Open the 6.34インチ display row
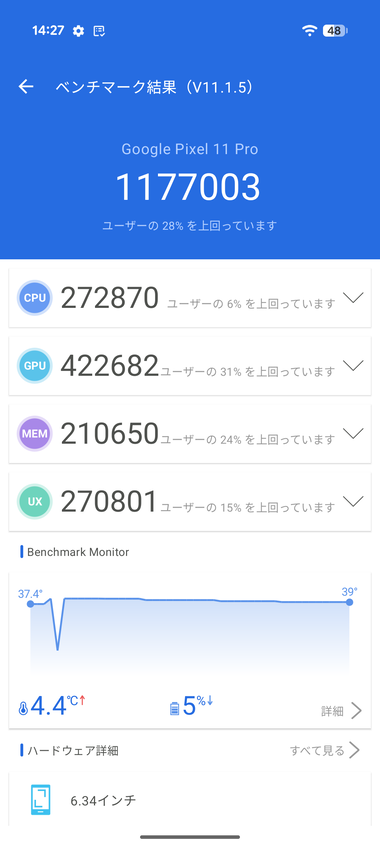380x848 pixels. tap(190, 799)
